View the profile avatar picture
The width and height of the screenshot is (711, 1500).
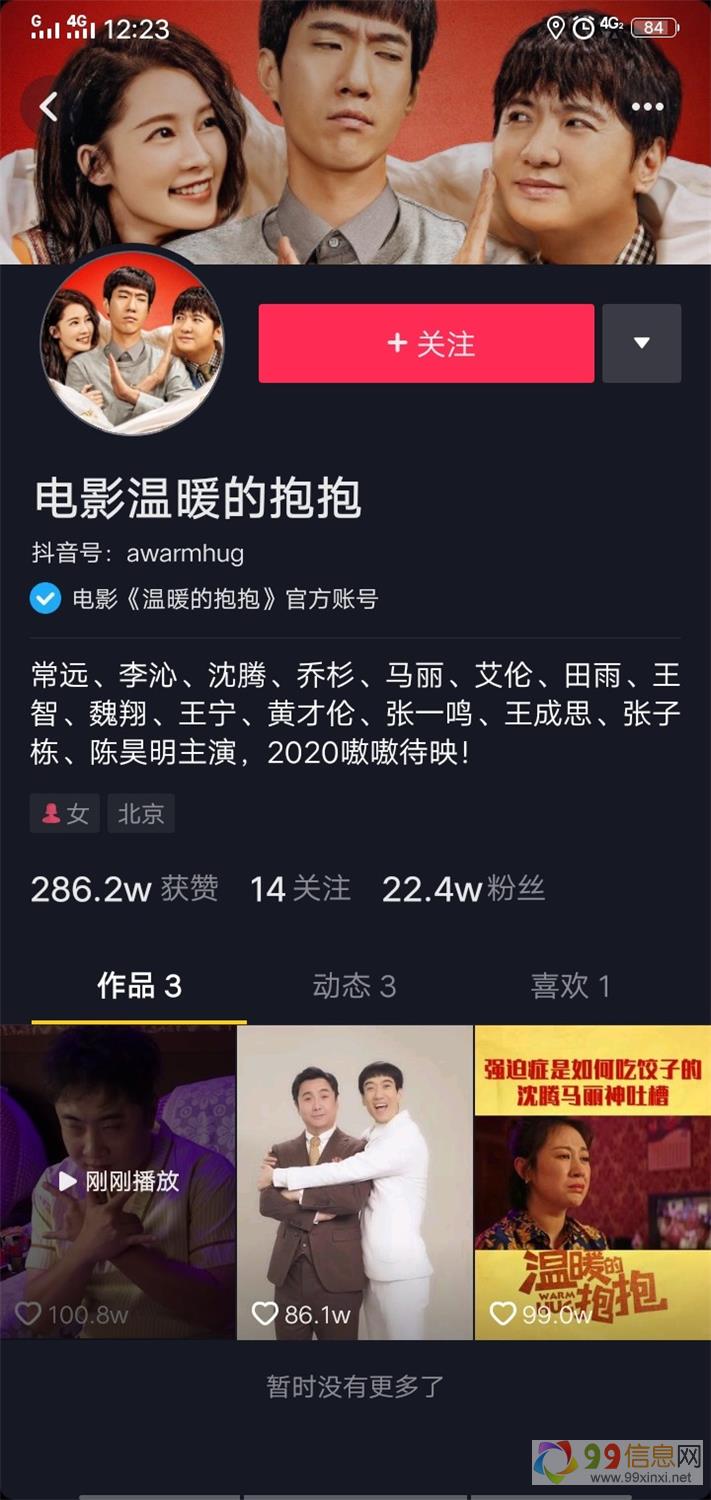(131, 342)
